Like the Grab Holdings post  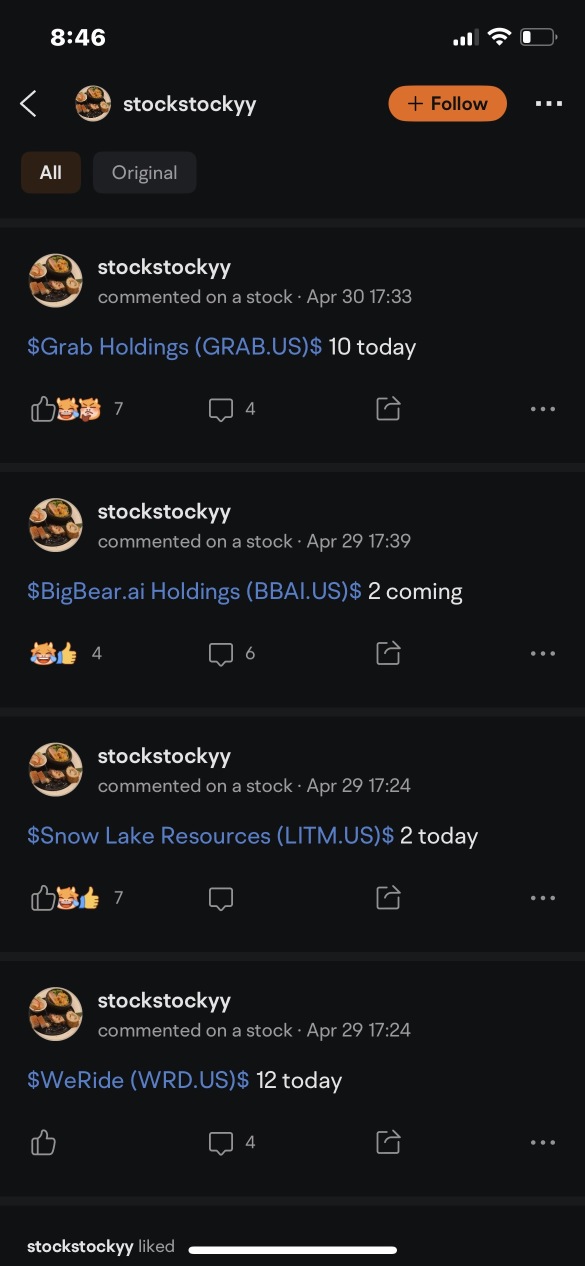pyautogui.click(x=43, y=408)
